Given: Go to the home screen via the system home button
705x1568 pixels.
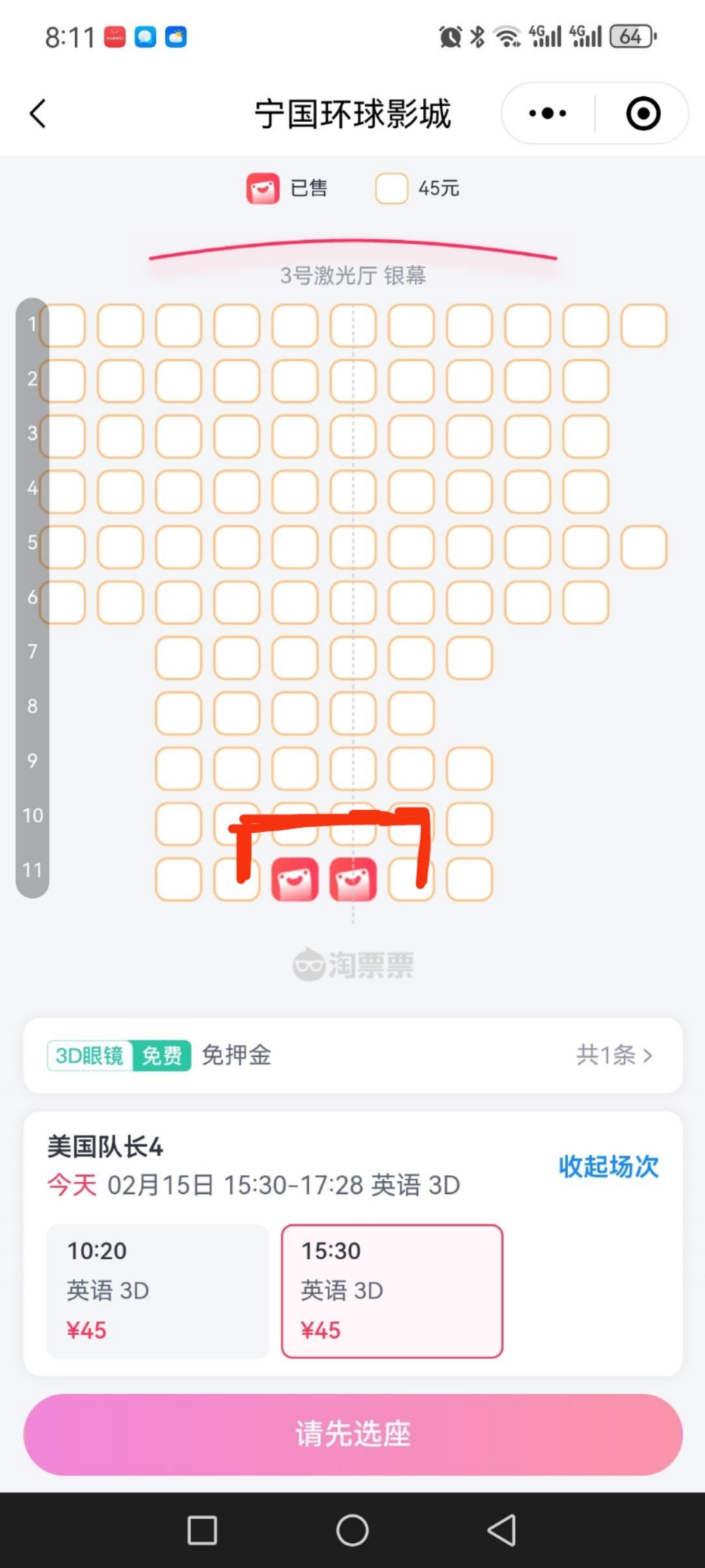Looking at the screenshot, I should click(352, 1530).
